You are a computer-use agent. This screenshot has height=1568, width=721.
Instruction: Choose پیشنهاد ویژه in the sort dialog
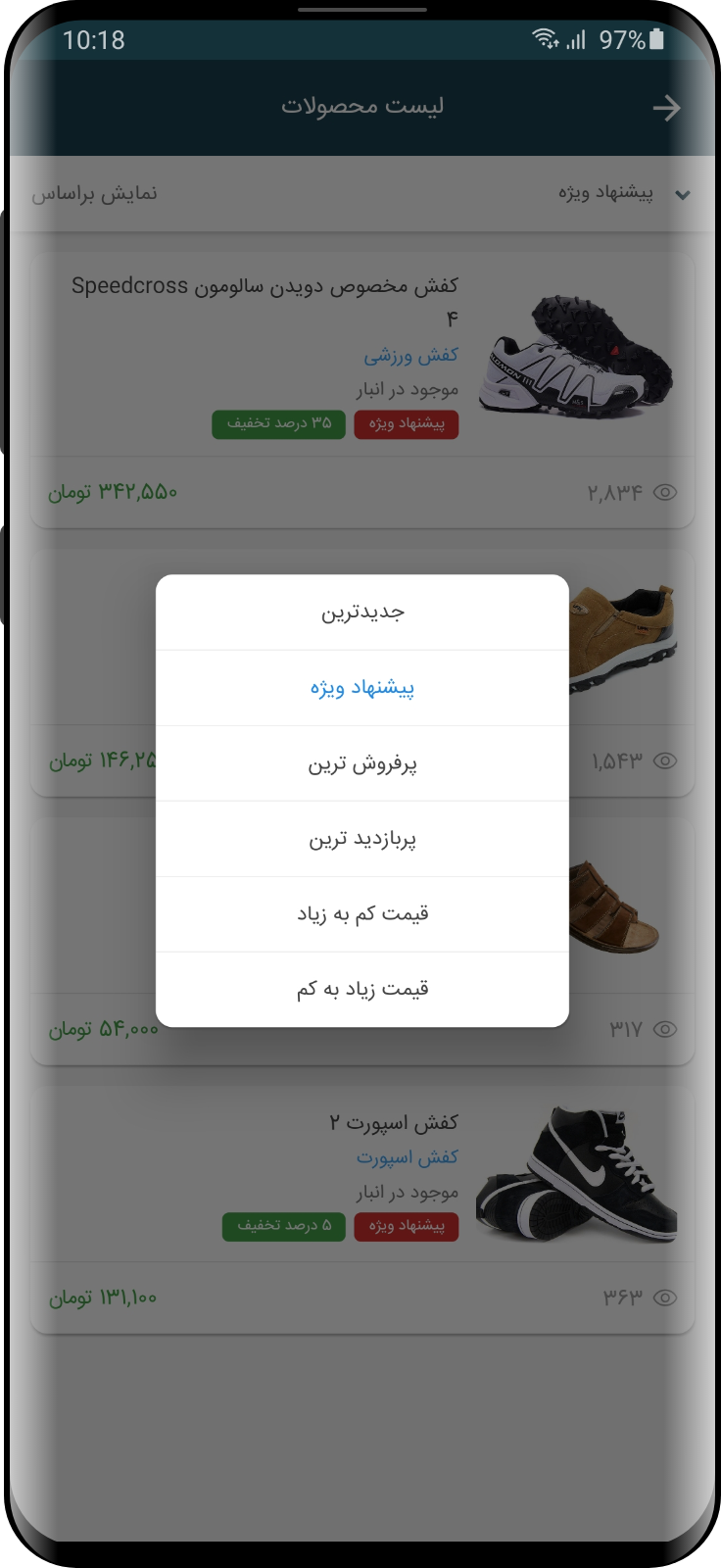click(x=362, y=688)
